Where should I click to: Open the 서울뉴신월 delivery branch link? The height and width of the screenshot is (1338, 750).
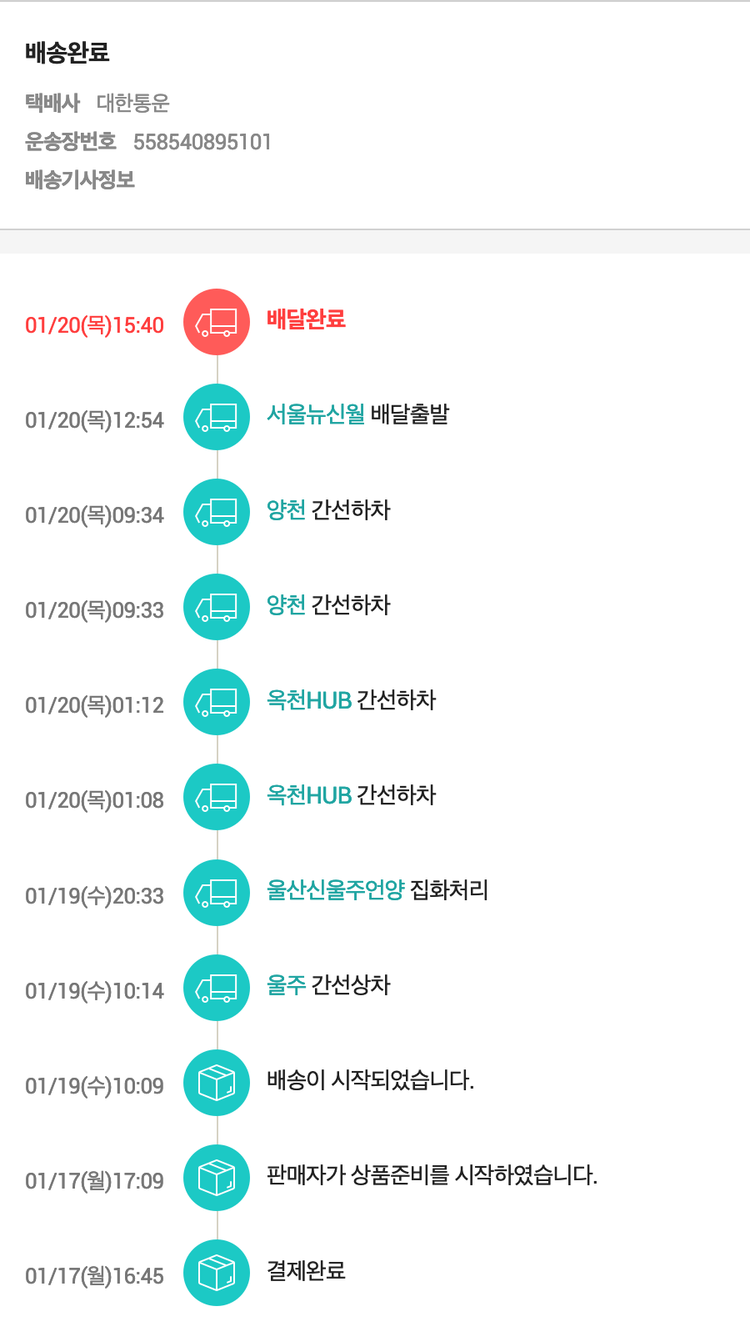(316, 414)
